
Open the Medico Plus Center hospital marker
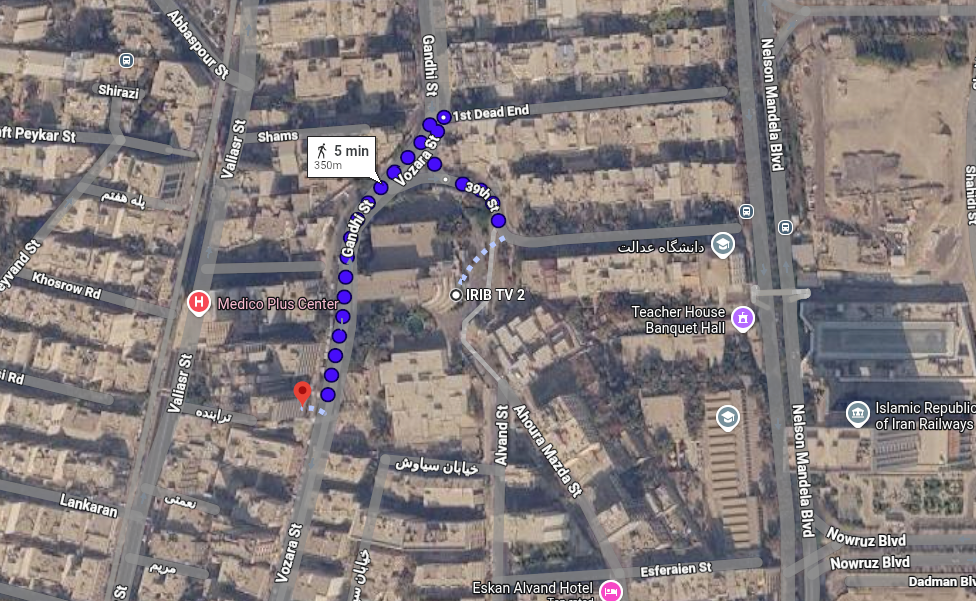(x=199, y=302)
